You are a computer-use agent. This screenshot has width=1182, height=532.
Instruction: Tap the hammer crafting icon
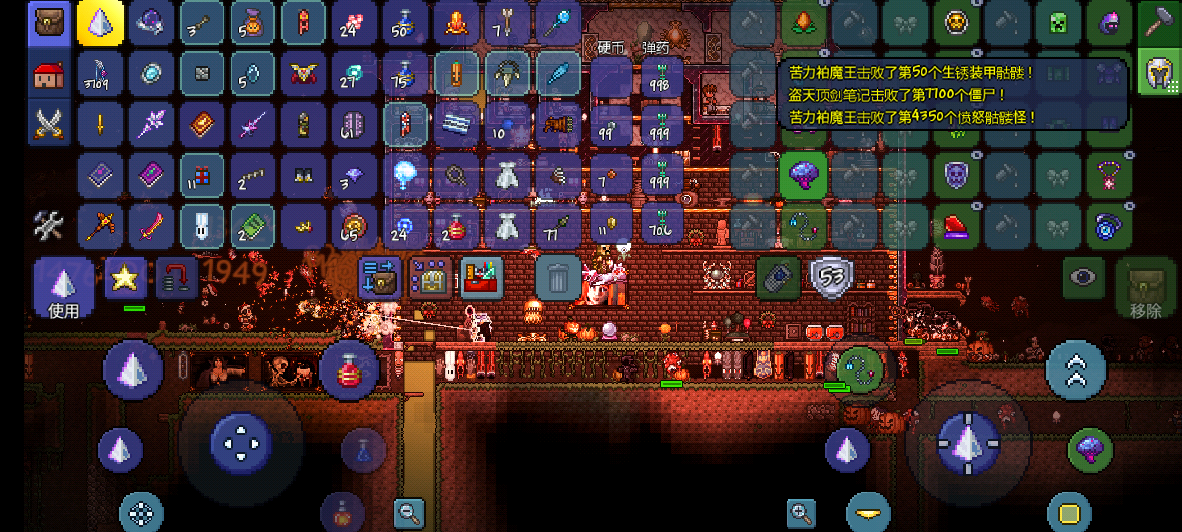[x=1160, y=22]
